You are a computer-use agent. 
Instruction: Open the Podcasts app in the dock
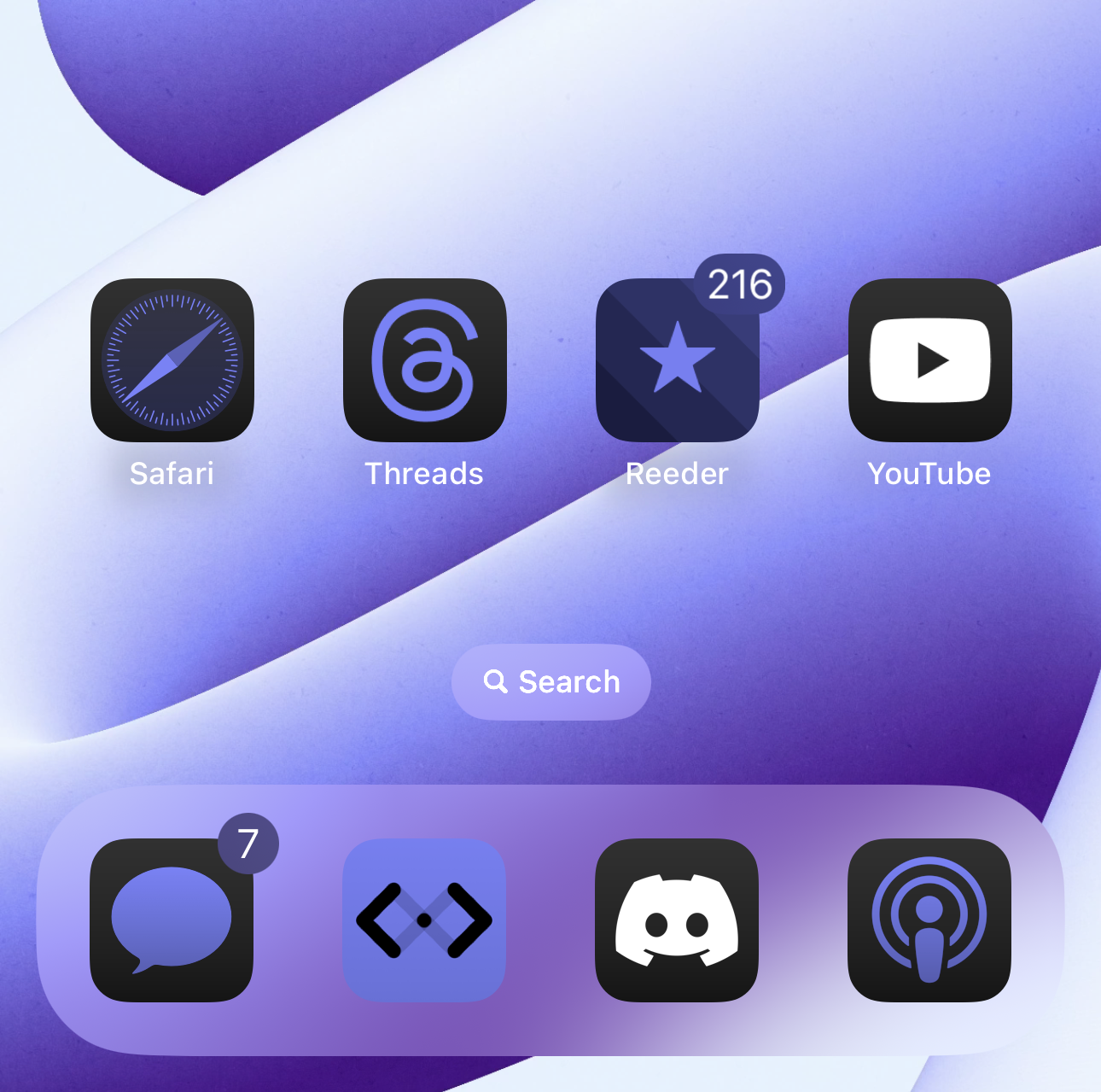(x=929, y=920)
